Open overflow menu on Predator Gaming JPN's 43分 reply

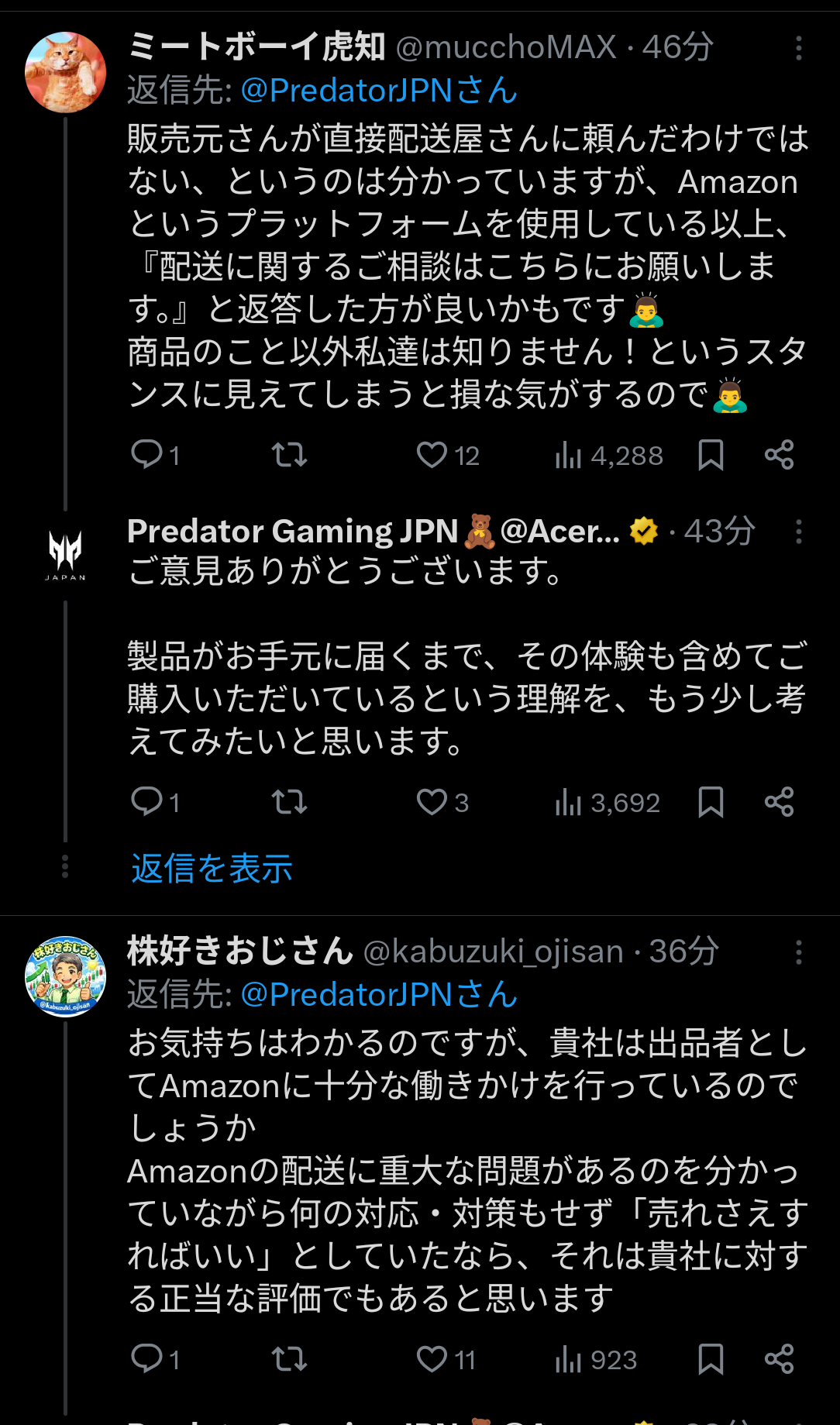click(798, 532)
